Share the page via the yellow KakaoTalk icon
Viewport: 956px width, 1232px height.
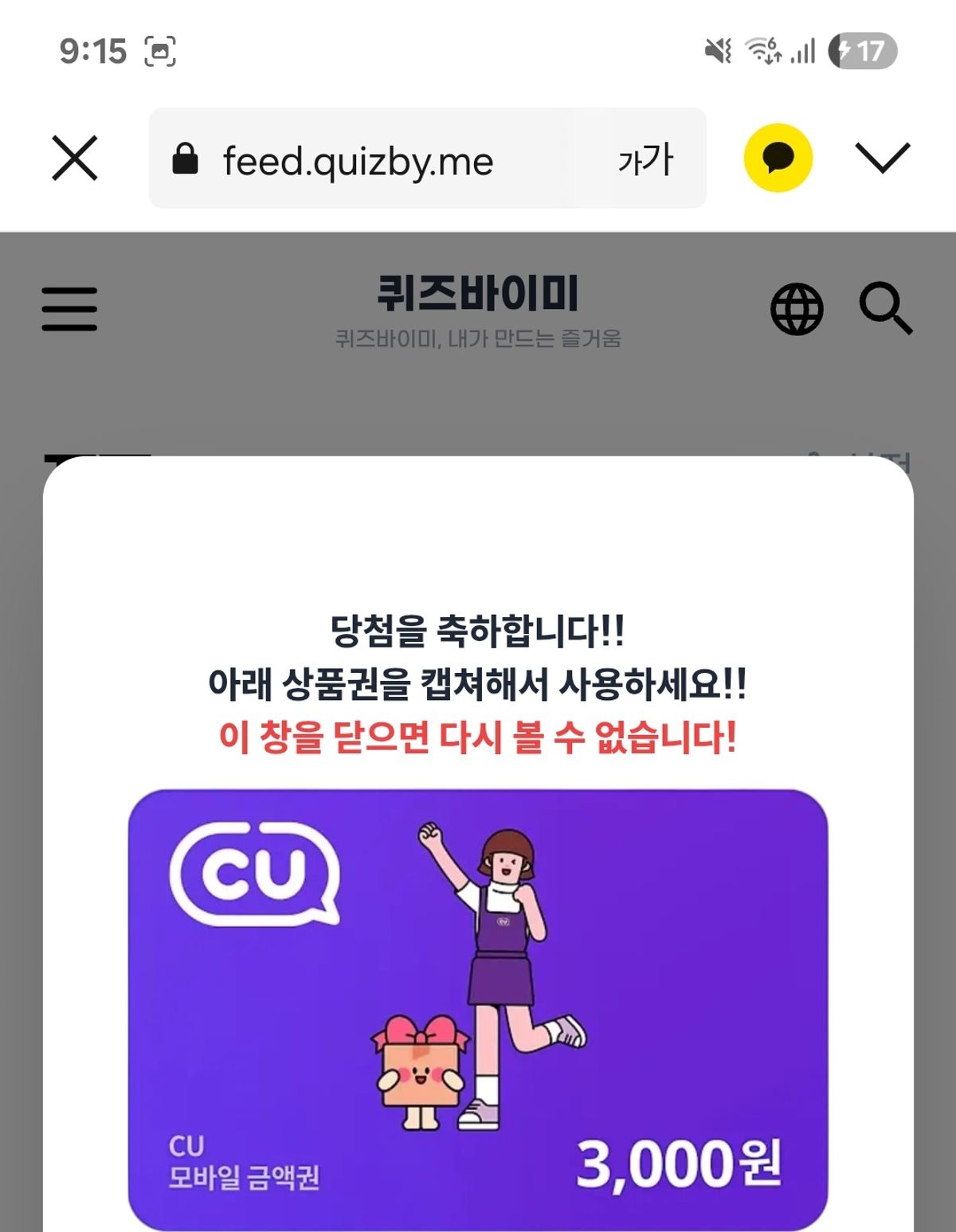click(x=778, y=158)
